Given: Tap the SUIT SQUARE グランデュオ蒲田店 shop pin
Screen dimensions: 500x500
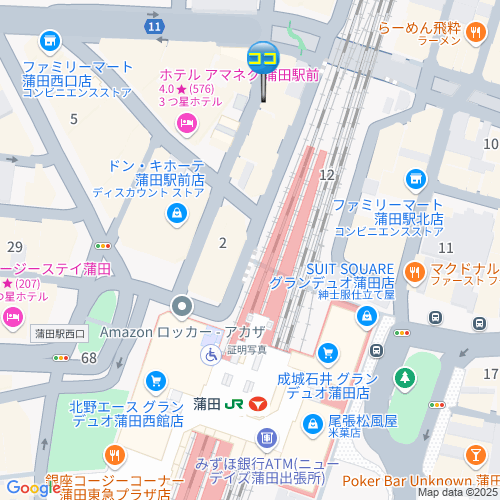Looking at the screenshot, I should (367, 317).
